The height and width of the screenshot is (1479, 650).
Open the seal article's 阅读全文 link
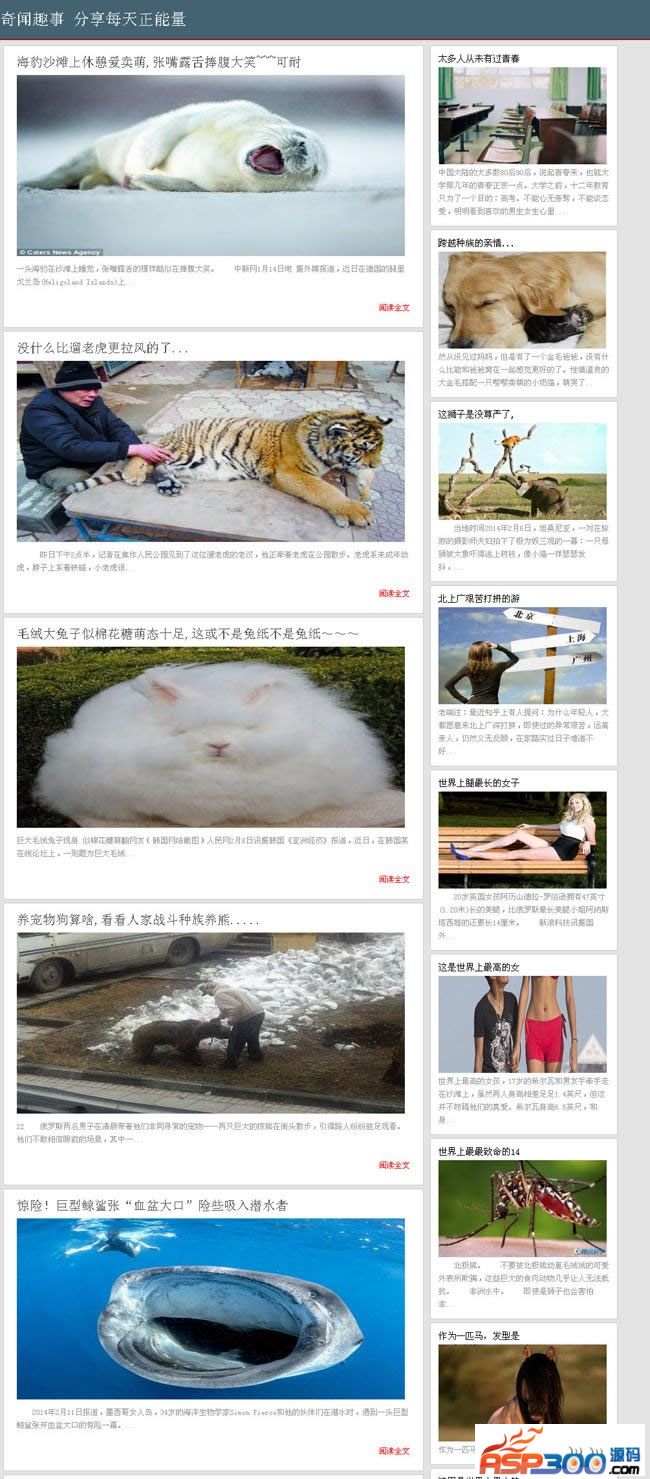click(x=393, y=308)
